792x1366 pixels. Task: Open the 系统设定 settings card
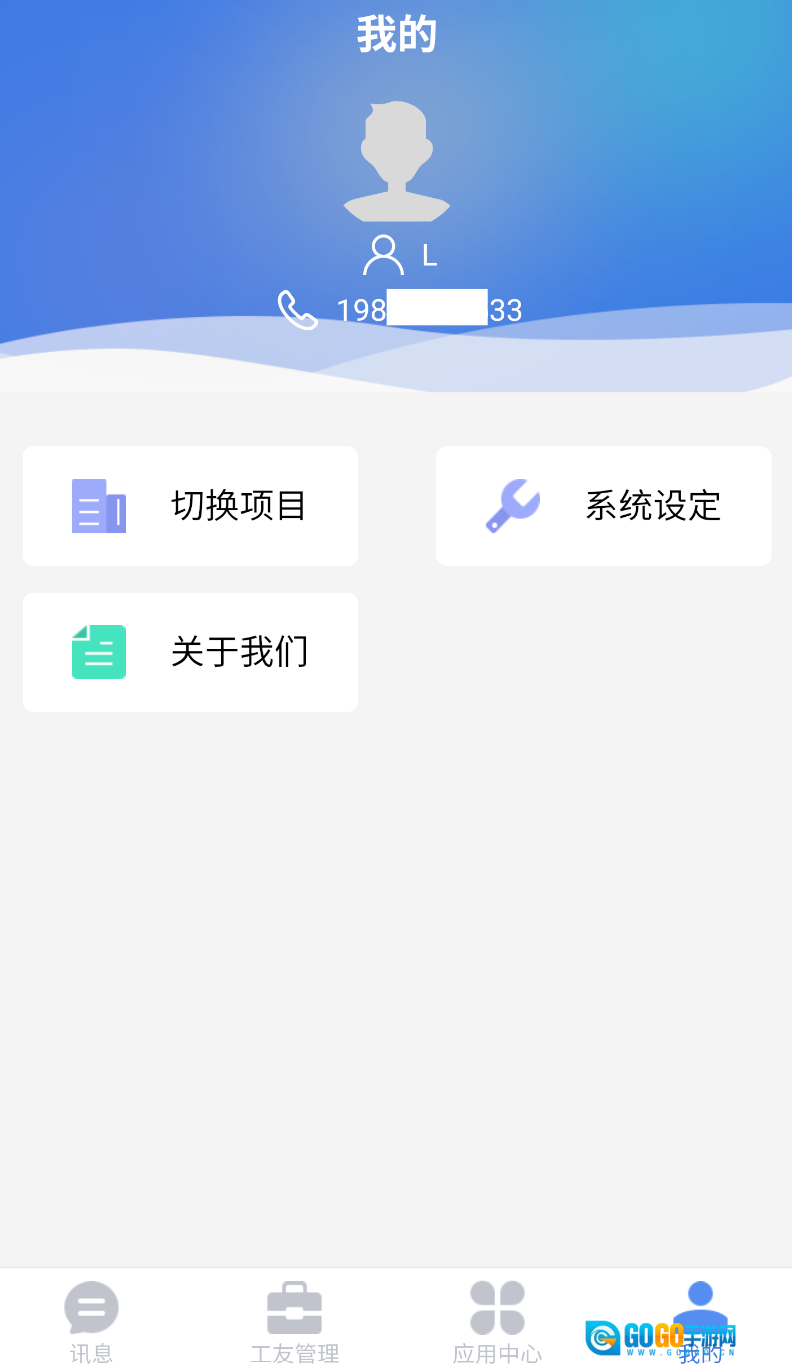click(603, 506)
